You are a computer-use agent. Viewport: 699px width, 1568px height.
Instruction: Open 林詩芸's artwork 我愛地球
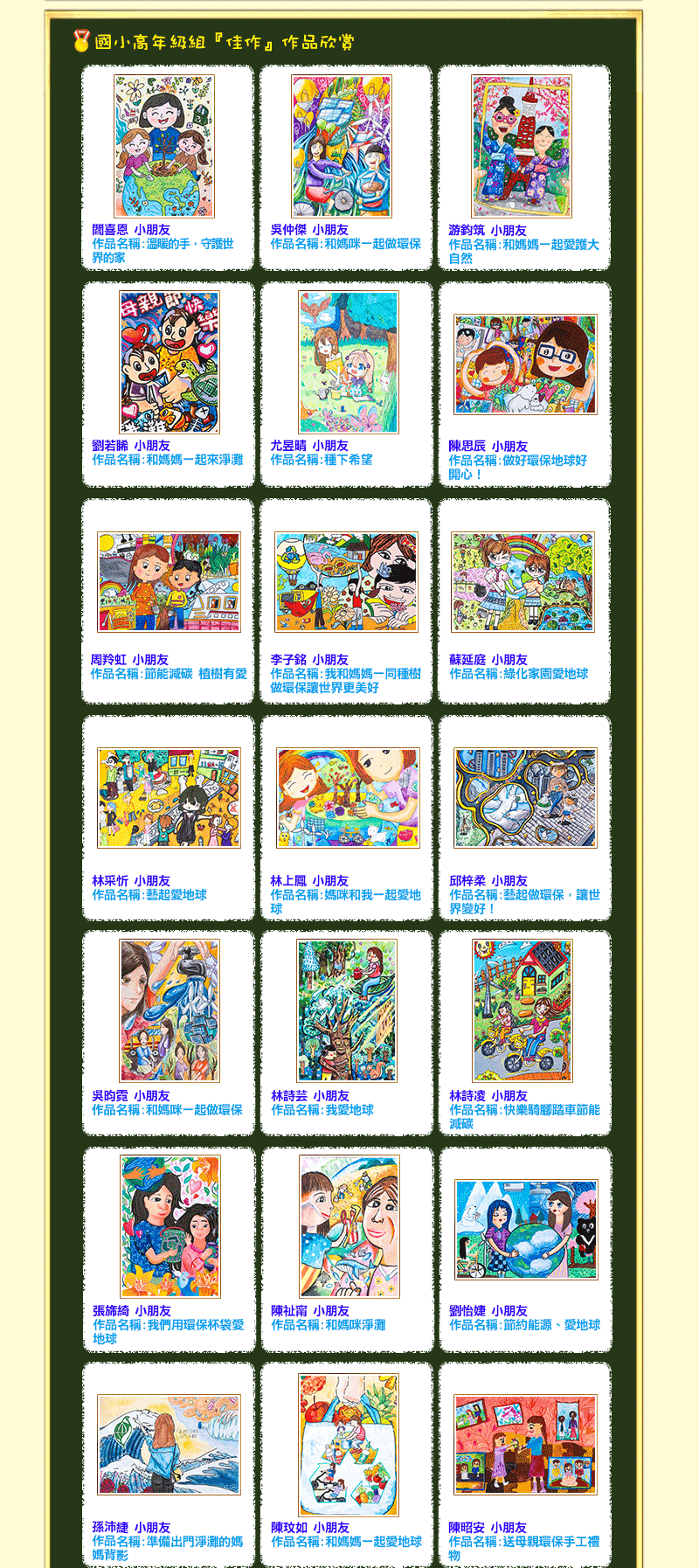pyautogui.click(x=347, y=1010)
